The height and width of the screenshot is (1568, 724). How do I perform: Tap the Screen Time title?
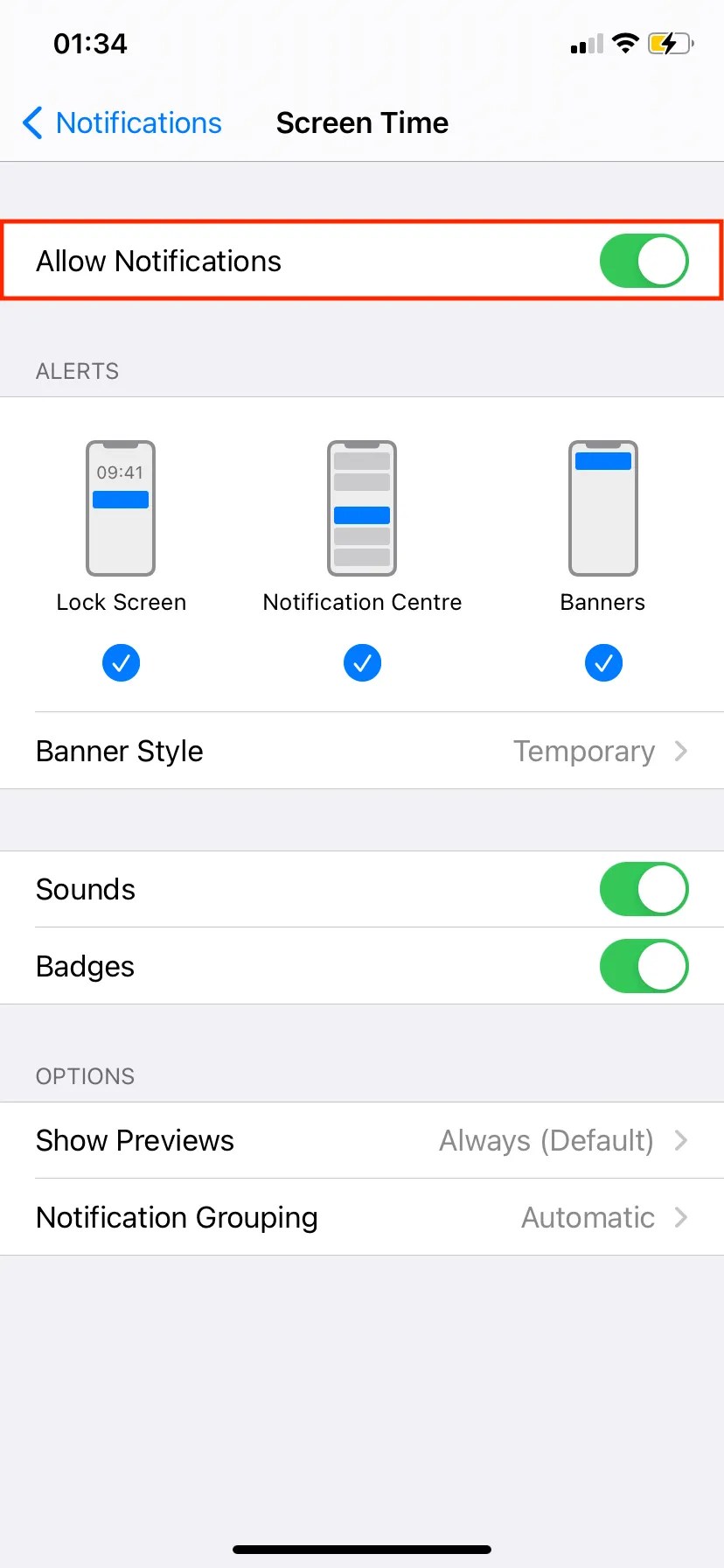[x=362, y=122]
